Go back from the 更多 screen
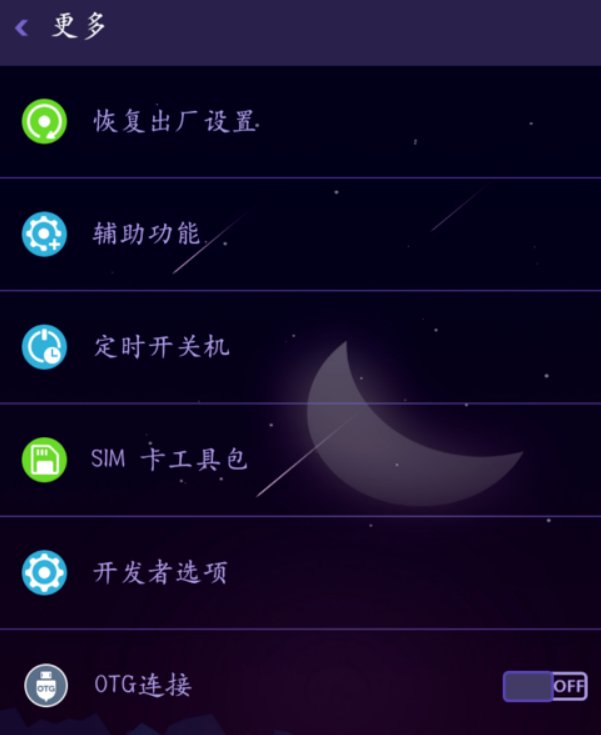 (x=22, y=27)
